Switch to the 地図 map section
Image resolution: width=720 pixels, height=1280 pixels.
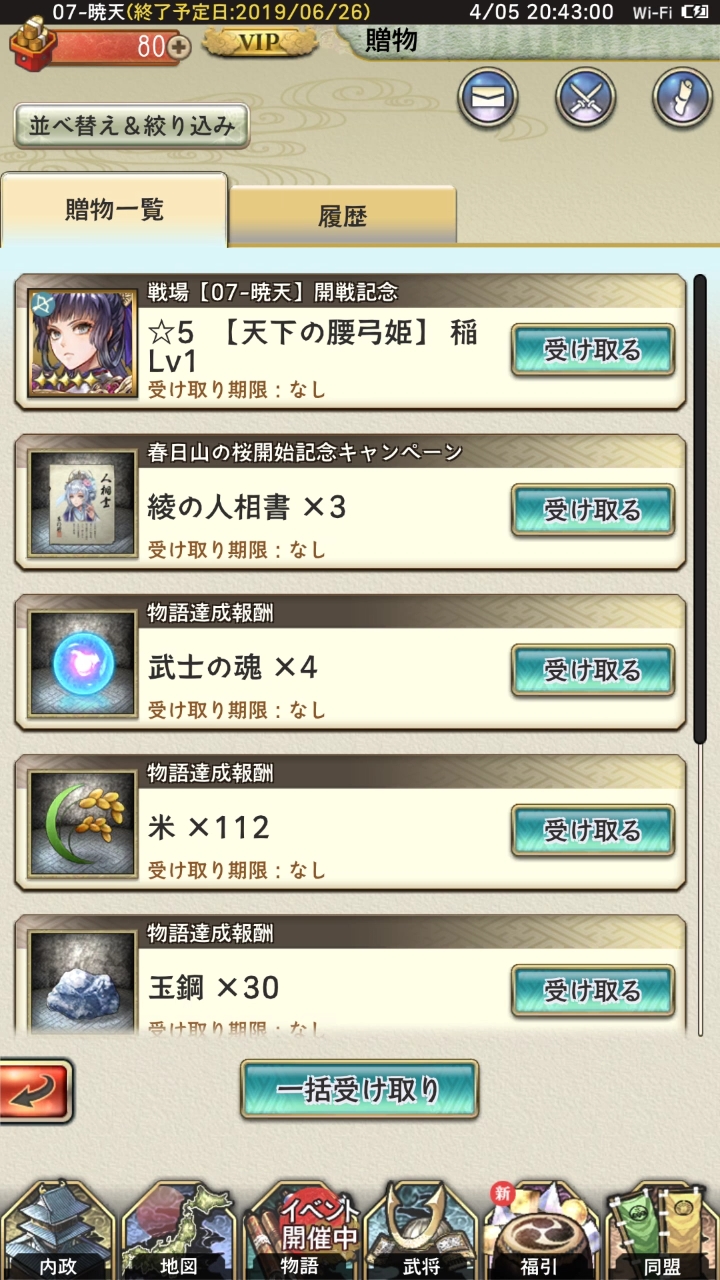[x=179, y=1230]
